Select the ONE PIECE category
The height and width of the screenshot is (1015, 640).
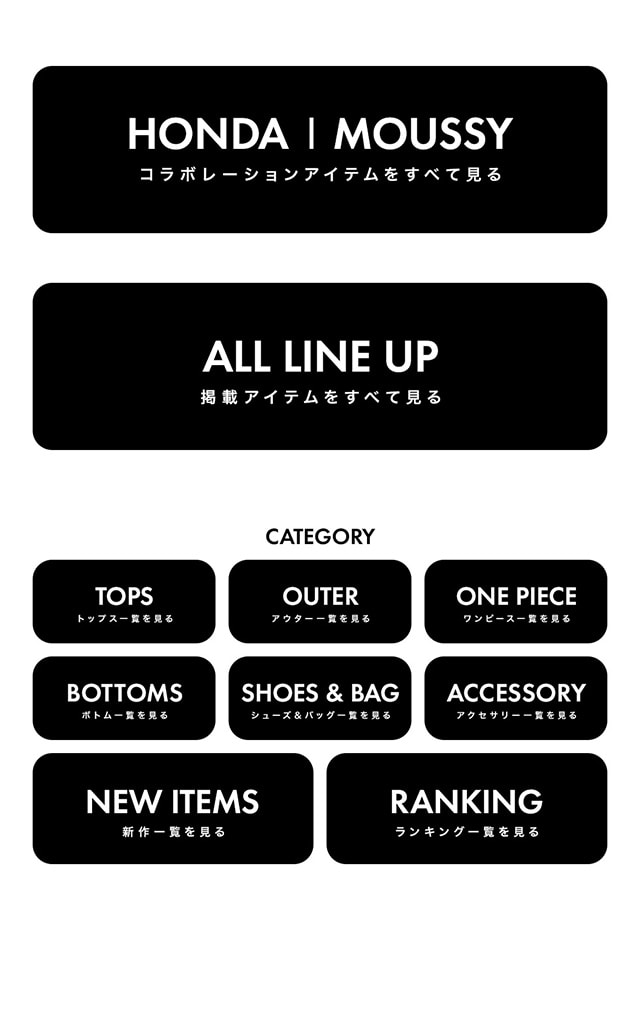point(516,601)
